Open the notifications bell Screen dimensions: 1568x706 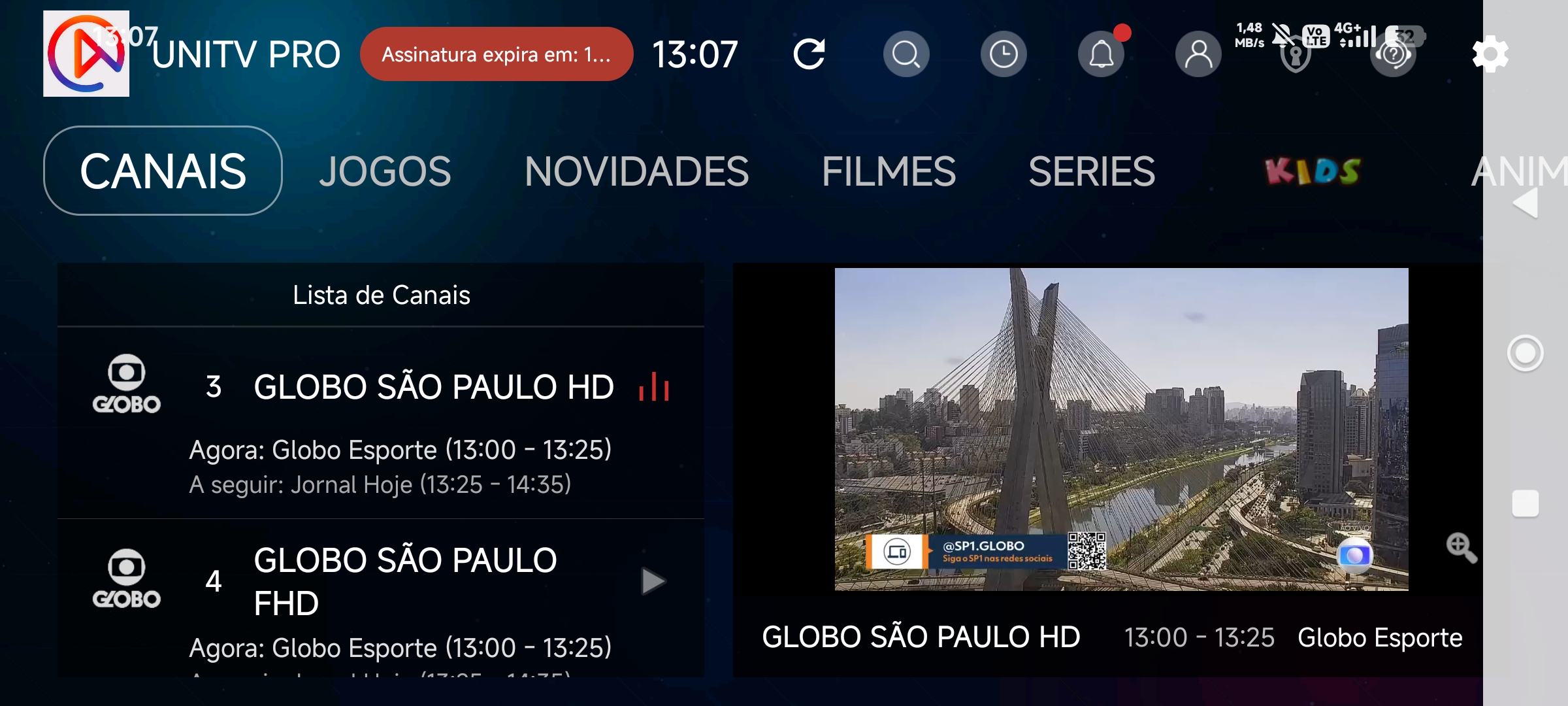coord(1101,54)
